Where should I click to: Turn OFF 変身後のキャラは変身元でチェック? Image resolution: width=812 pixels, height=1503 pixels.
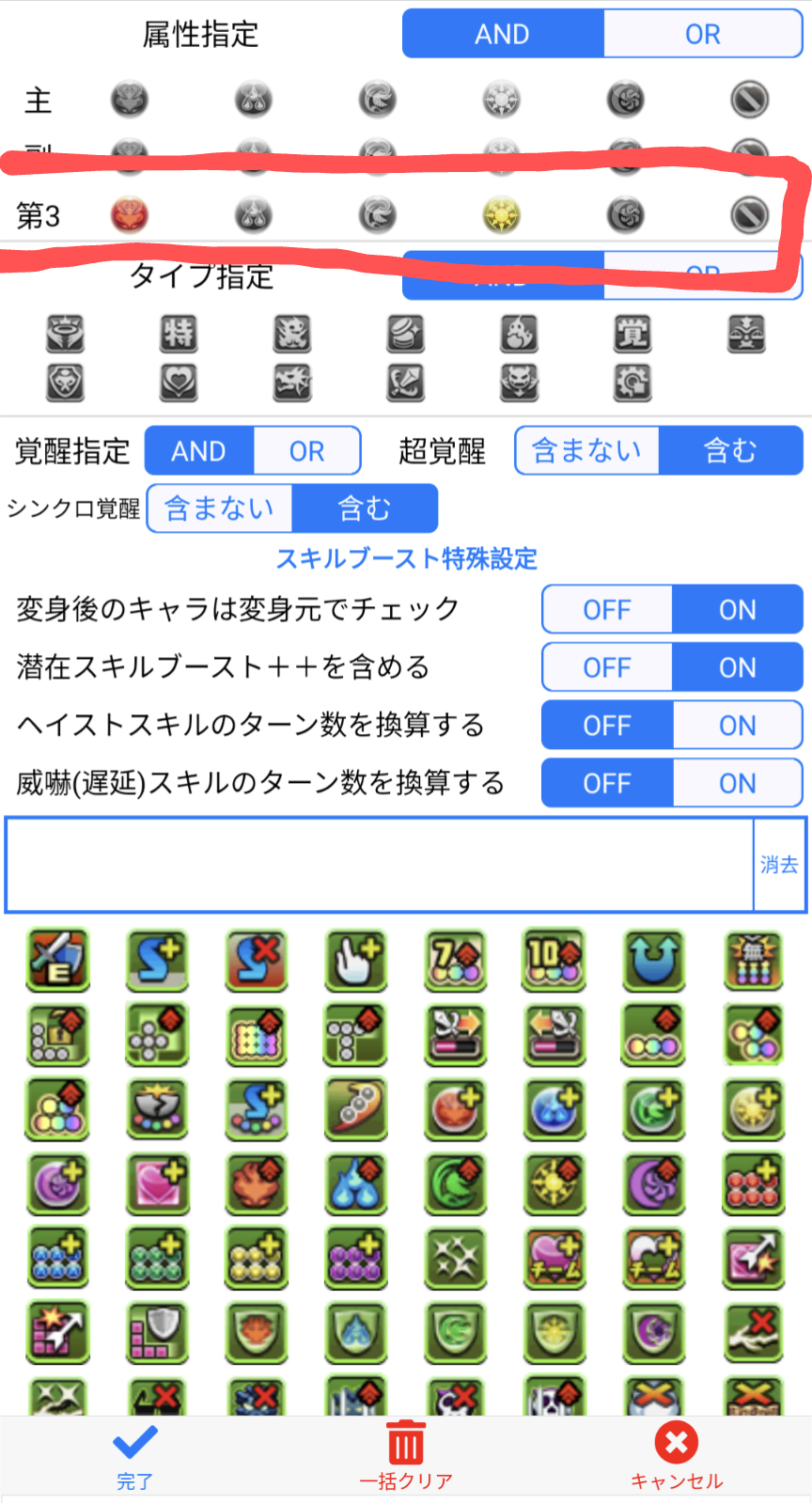click(x=607, y=610)
